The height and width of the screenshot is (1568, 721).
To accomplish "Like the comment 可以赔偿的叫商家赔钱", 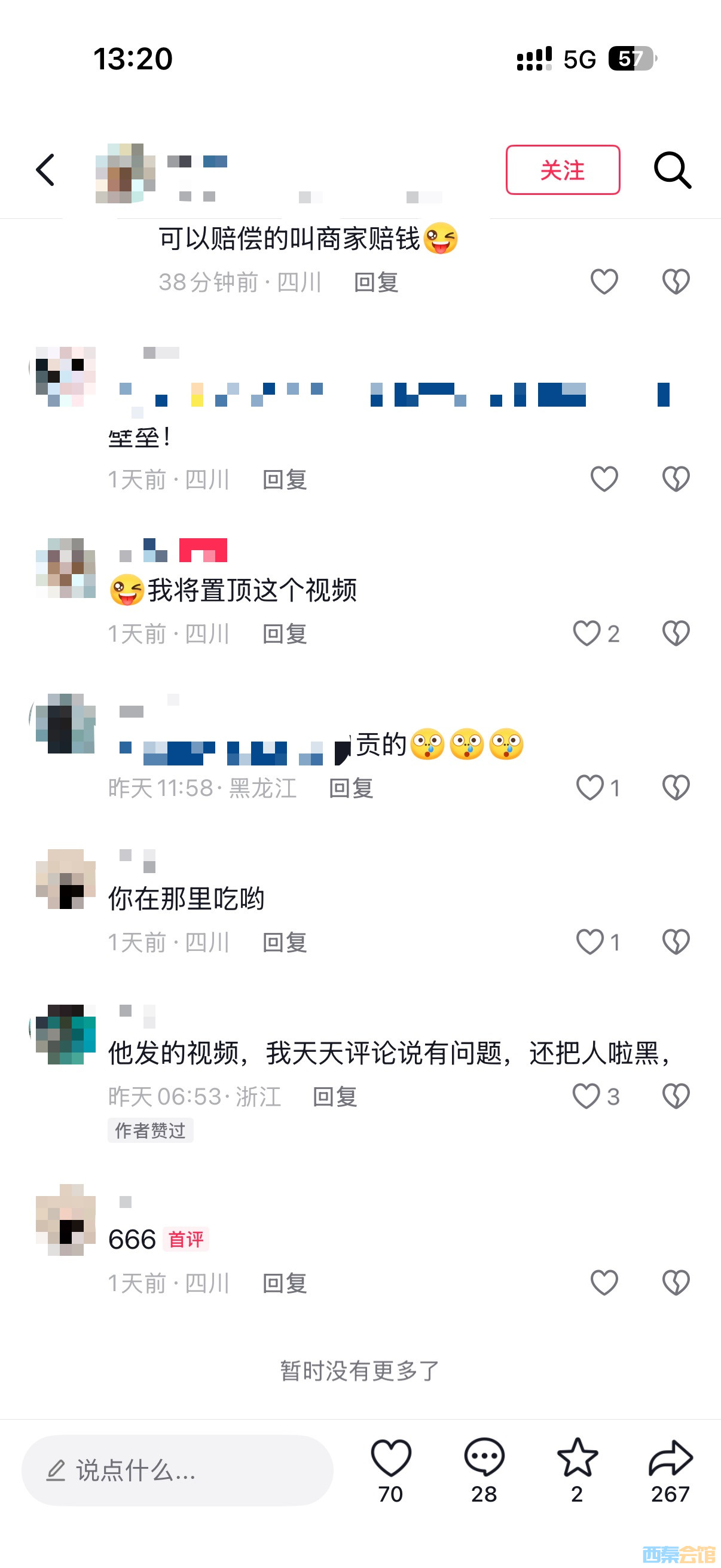I will pos(604,282).
